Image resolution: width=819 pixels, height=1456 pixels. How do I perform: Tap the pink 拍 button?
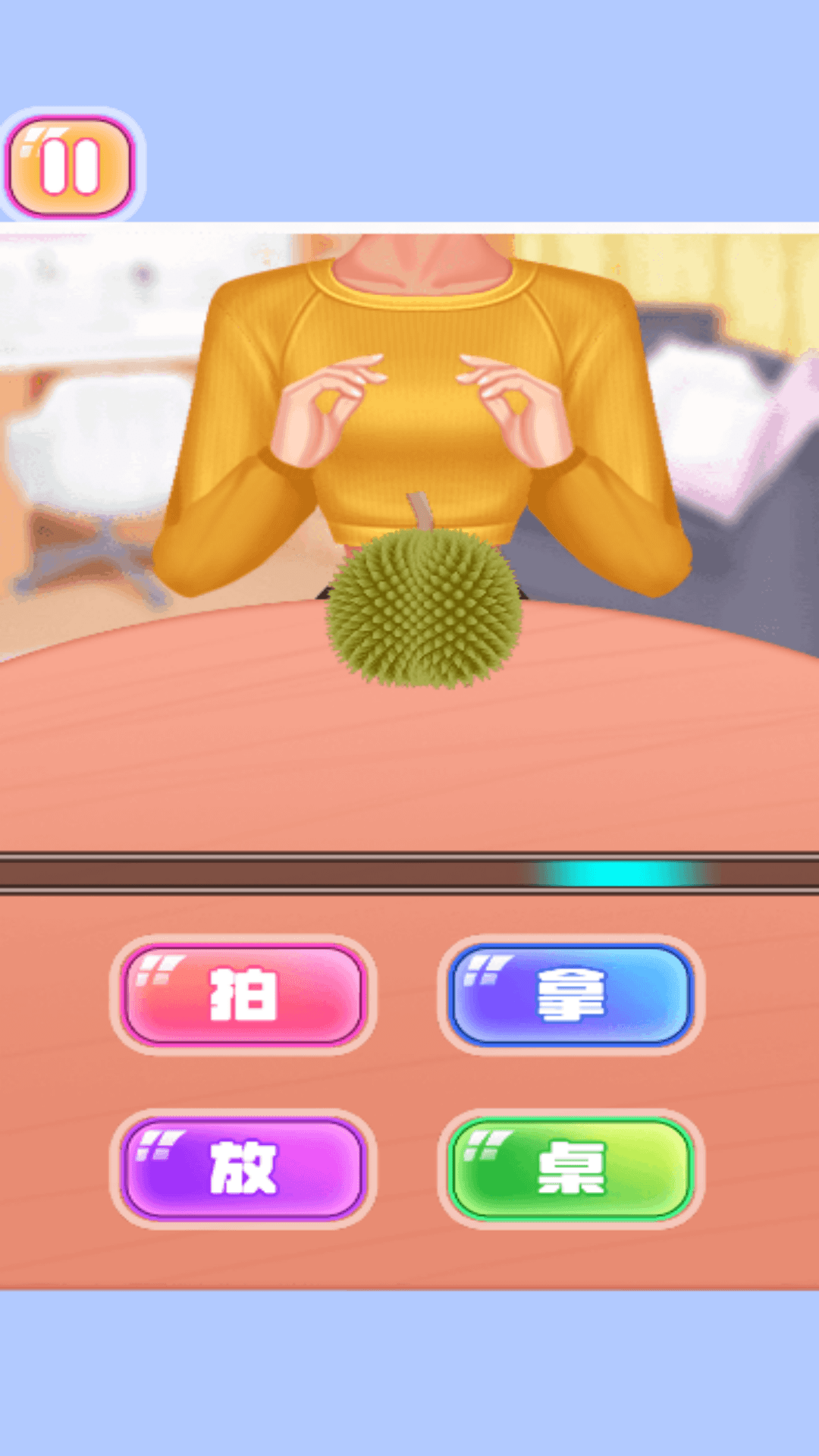pos(243,995)
